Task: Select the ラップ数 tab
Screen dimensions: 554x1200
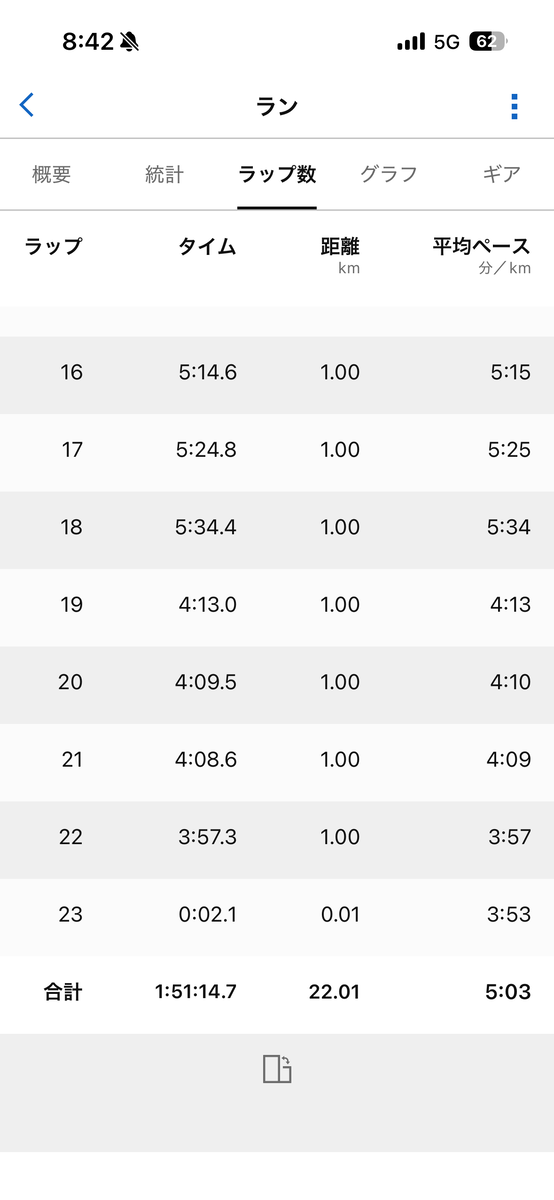Action: (x=277, y=174)
